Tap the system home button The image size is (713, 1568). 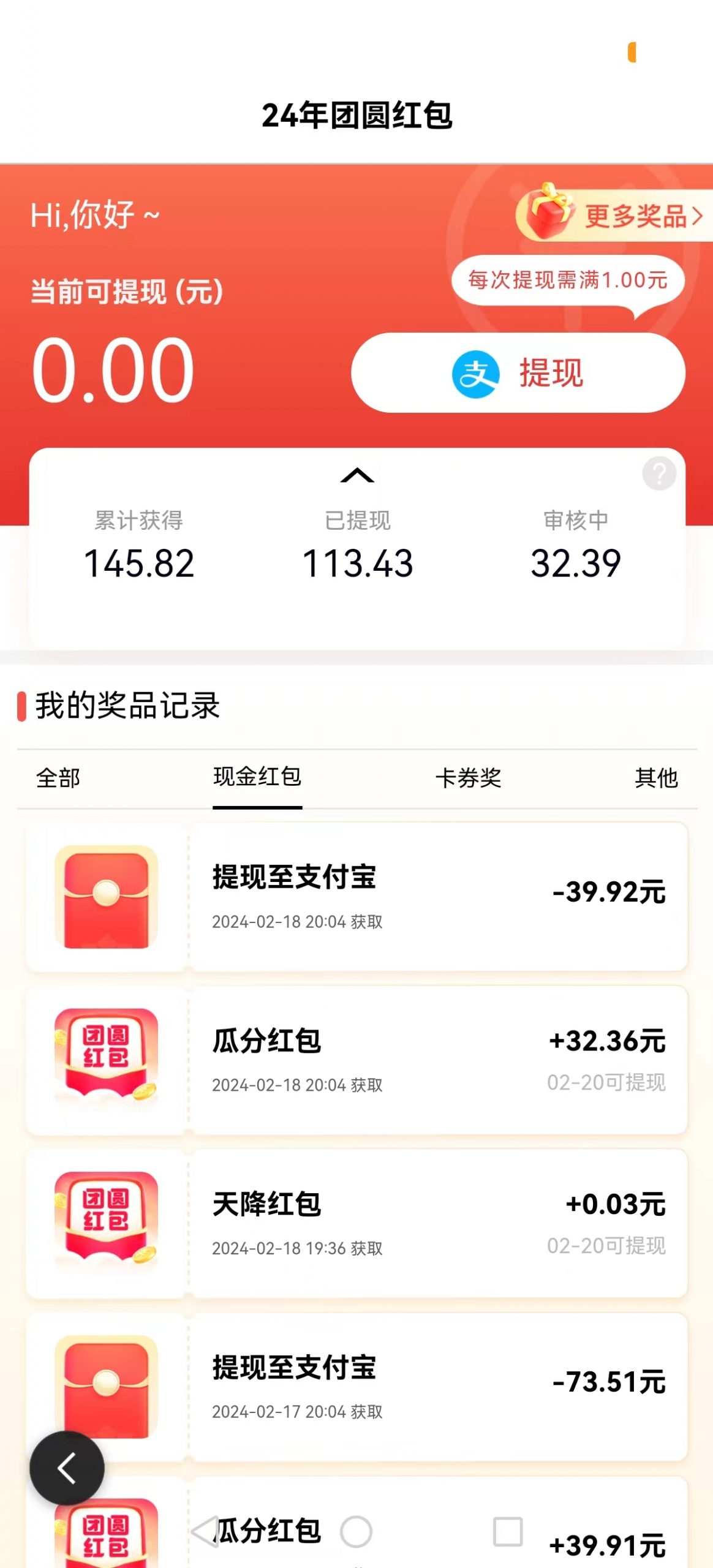[x=356, y=1532]
